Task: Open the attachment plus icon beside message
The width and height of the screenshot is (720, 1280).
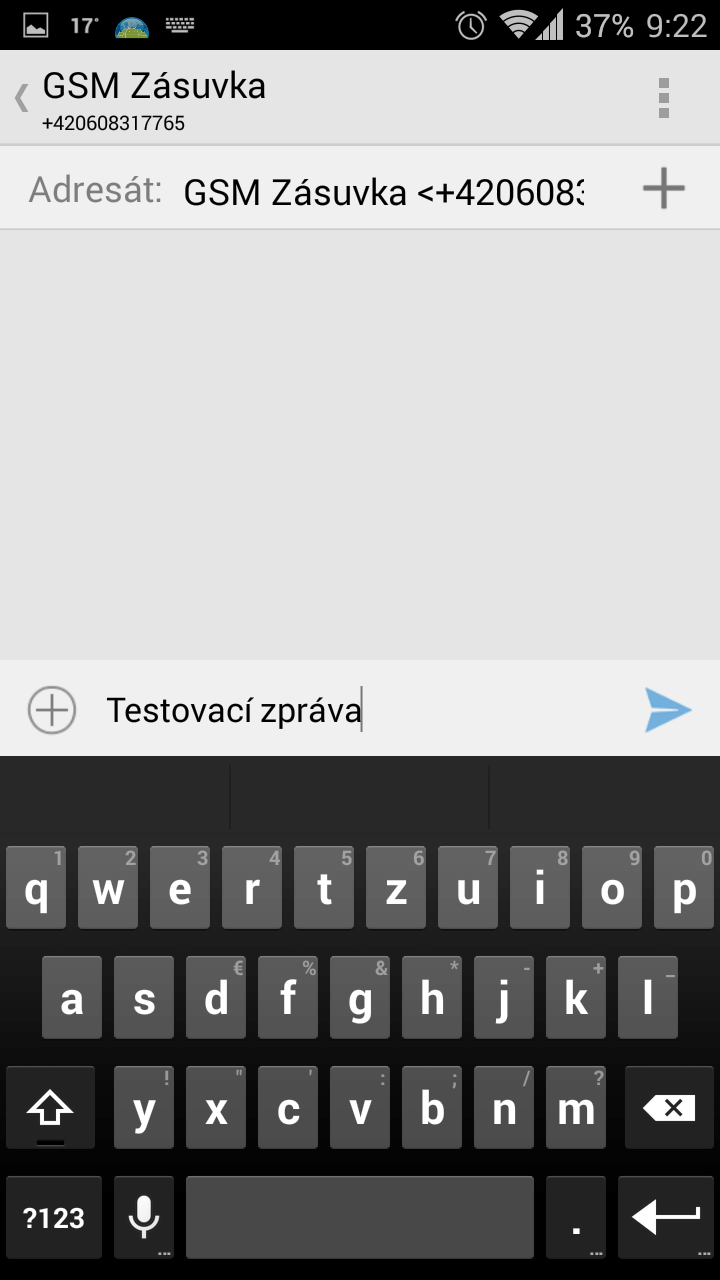Action: coord(52,711)
